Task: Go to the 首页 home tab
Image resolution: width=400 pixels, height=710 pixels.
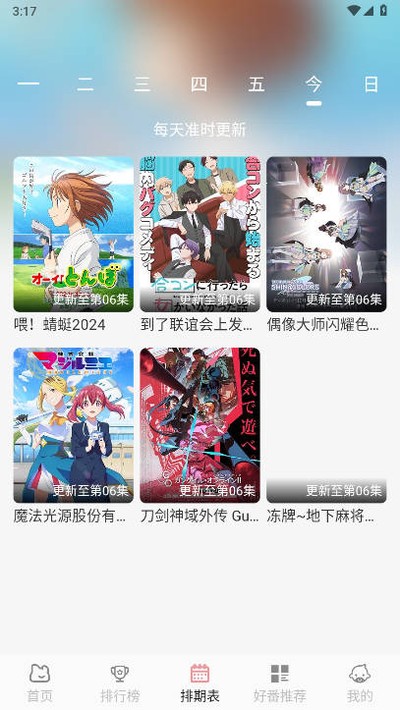Action: coord(40,683)
